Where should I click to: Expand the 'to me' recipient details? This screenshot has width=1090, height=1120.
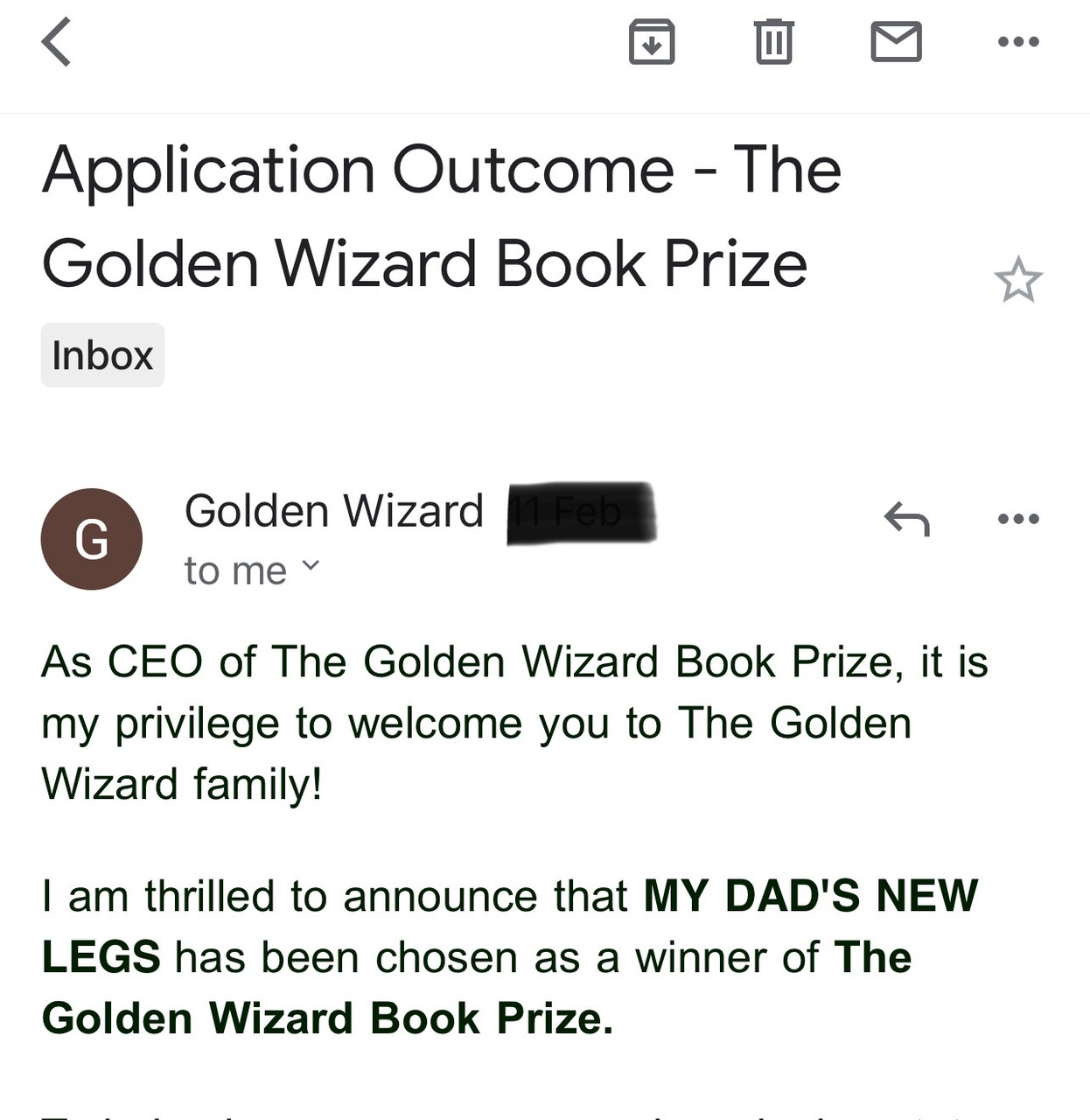(x=252, y=570)
